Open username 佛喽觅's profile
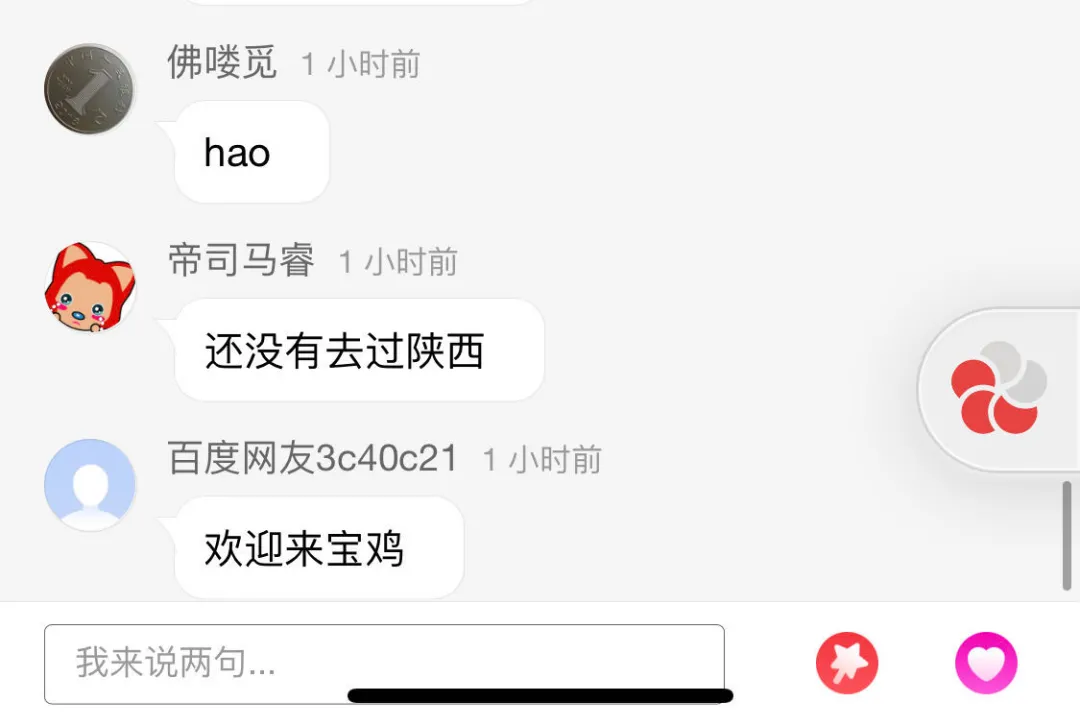 tap(222, 64)
